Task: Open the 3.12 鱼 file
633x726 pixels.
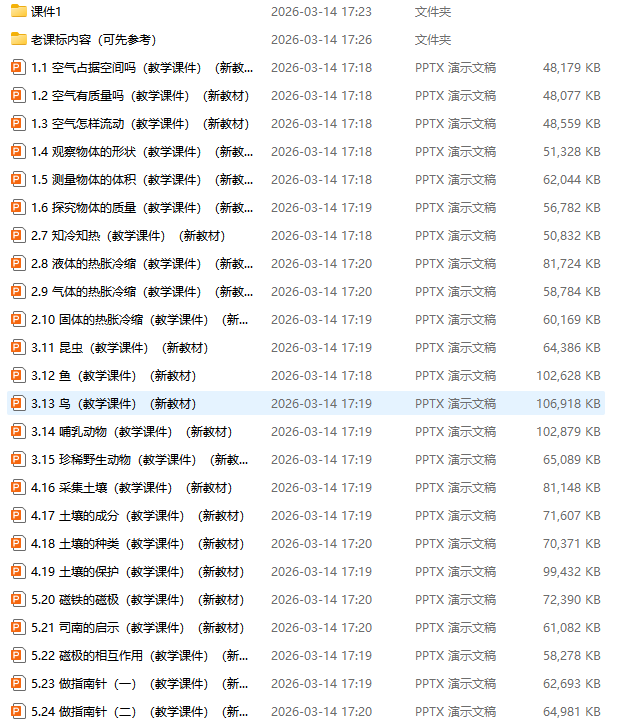Action: 112,376
